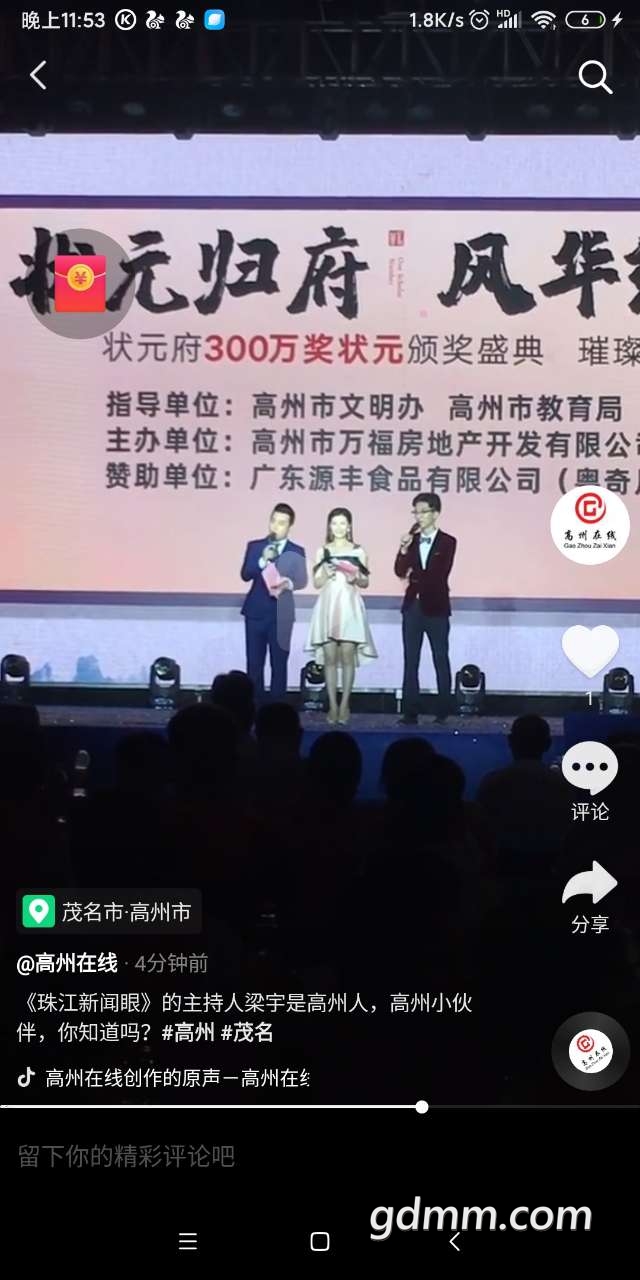Open the #茂名 hashtag
The width and height of the screenshot is (640, 1280).
click(247, 1032)
